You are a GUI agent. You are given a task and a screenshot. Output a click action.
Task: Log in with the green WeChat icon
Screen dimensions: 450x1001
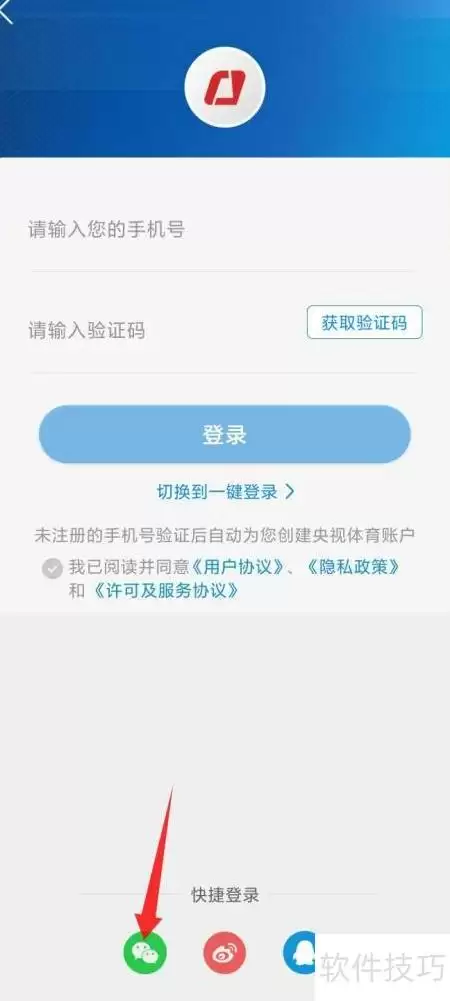pyautogui.click(x=145, y=952)
